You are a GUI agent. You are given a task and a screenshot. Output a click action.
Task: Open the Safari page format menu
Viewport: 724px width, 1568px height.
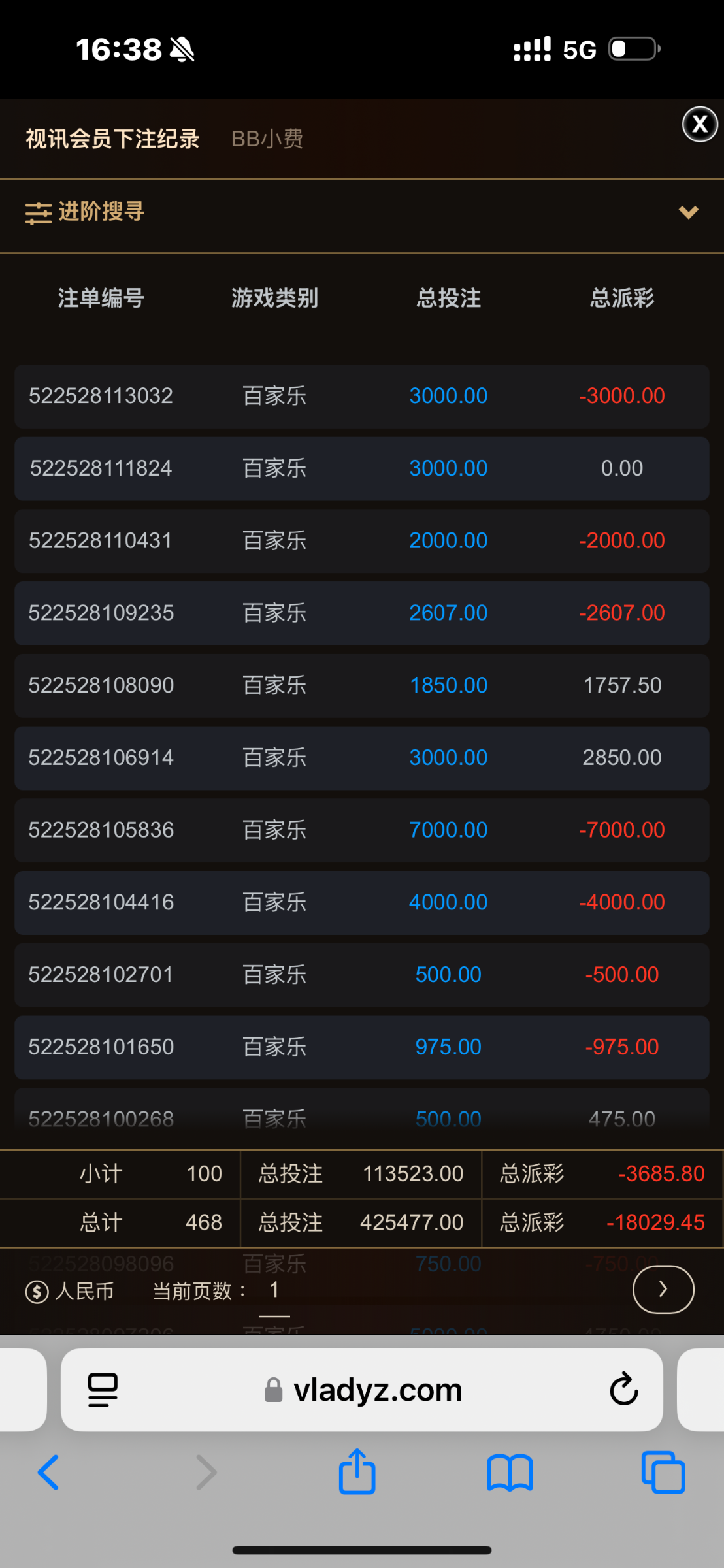coord(103,1390)
